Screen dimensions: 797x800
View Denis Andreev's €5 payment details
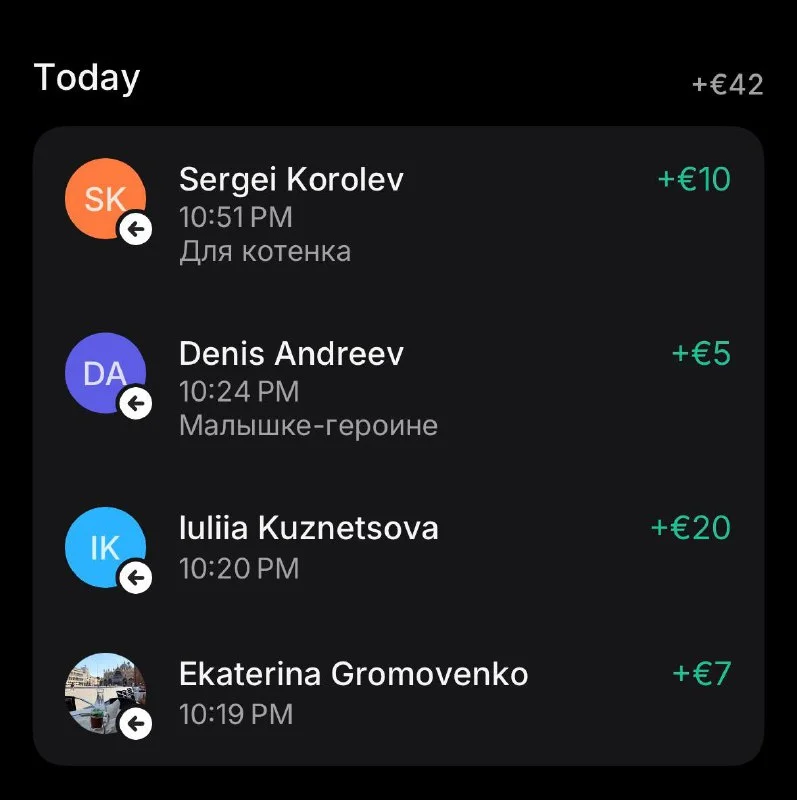click(398, 387)
